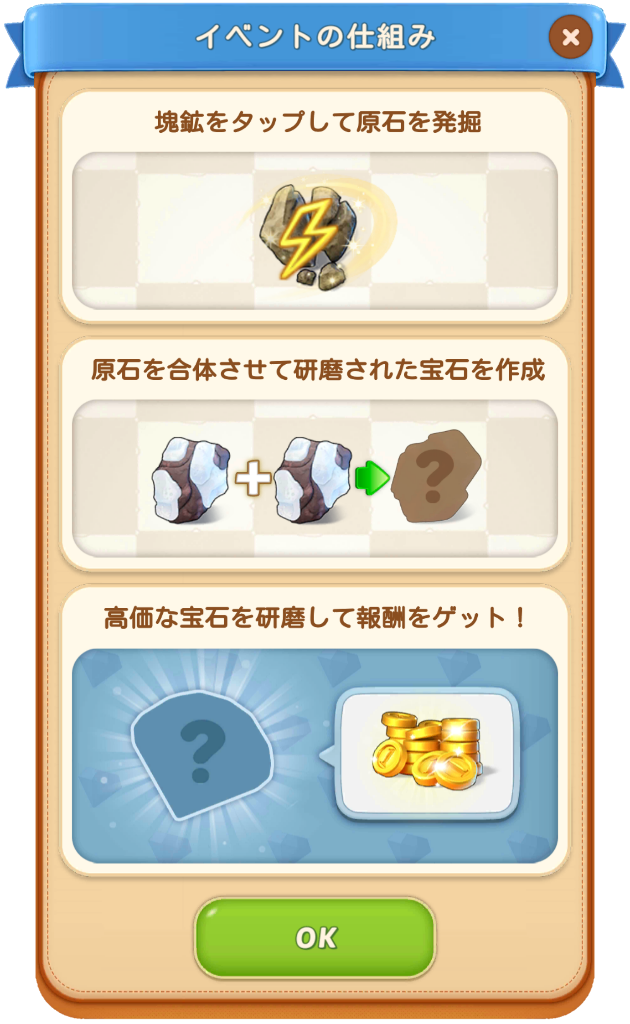The height and width of the screenshot is (1024, 630).
Task: Close the イベントの仕組み dialog
Action: tap(570, 38)
